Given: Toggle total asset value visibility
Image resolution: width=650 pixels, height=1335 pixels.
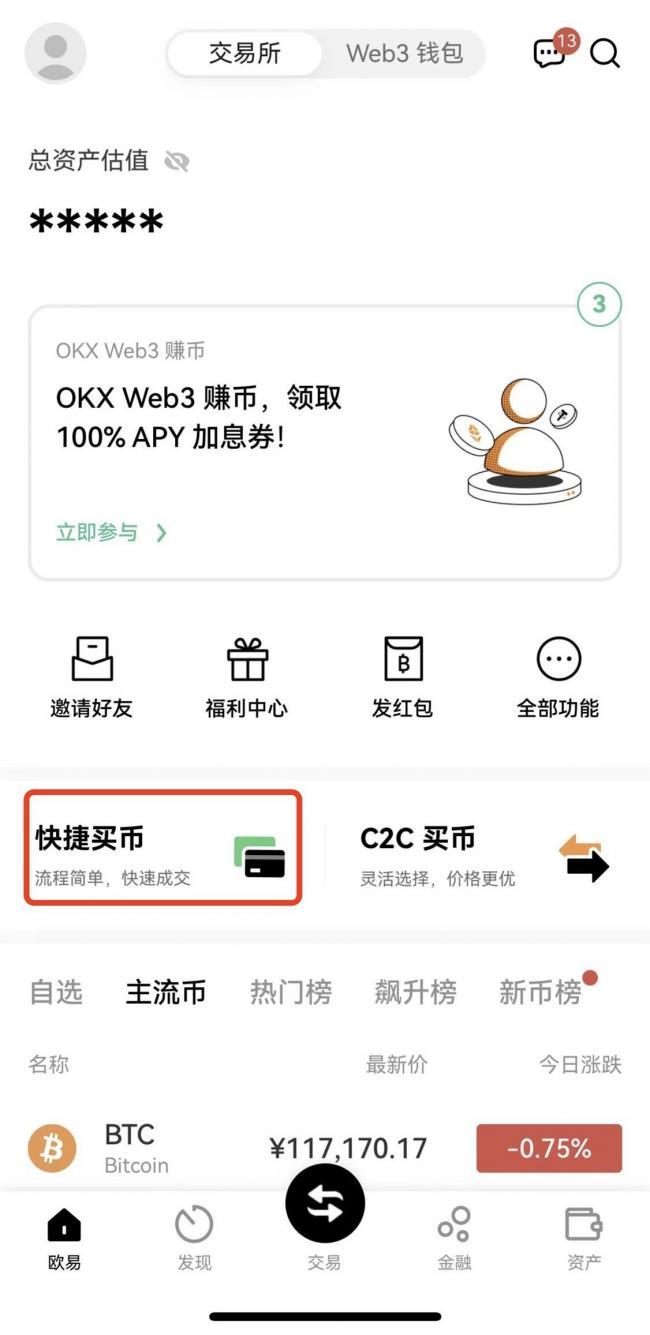Looking at the screenshot, I should (x=177, y=161).
